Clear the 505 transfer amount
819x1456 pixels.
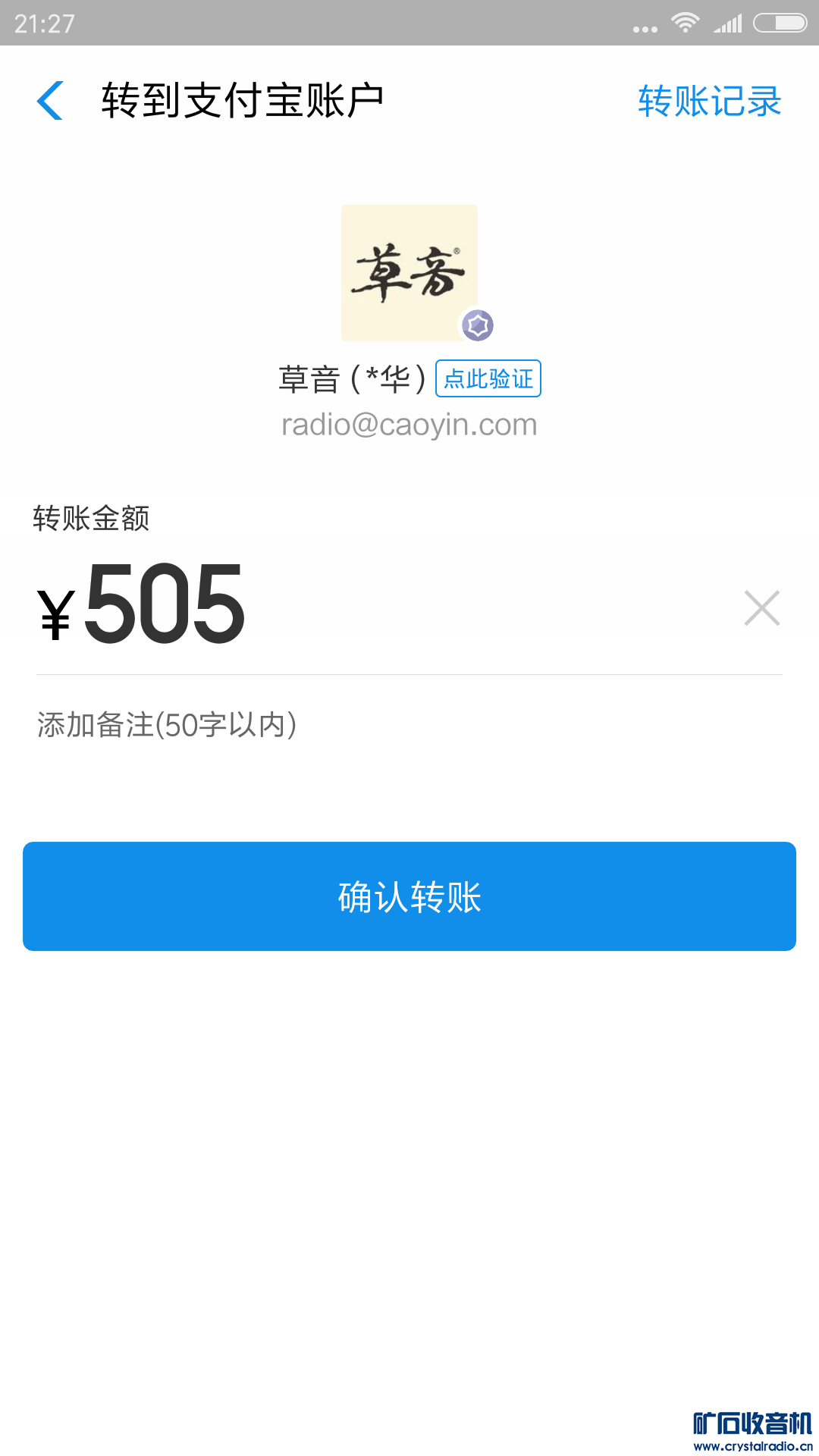[x=761, y=608]
